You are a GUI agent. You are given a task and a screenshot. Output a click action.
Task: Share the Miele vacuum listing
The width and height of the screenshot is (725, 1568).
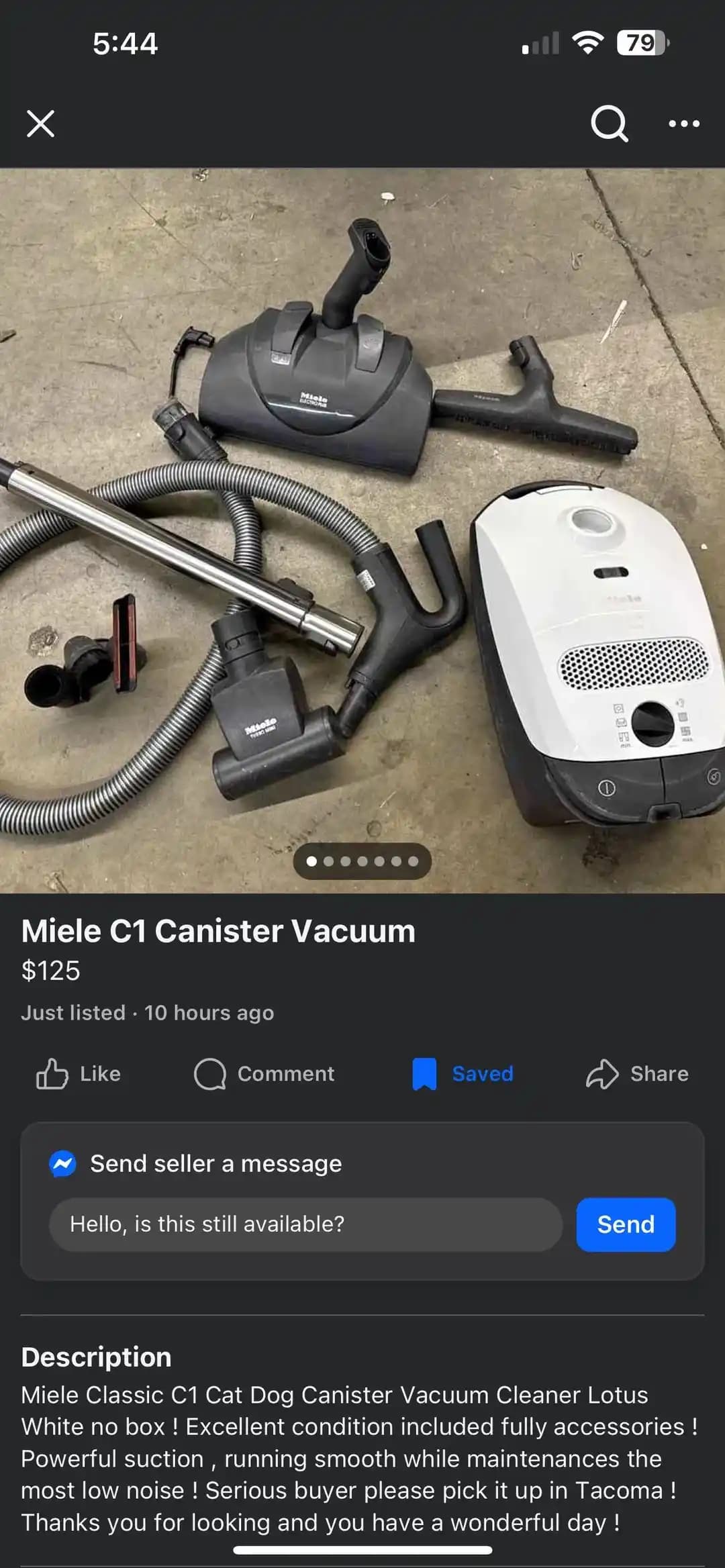(x=637, y=1073)
